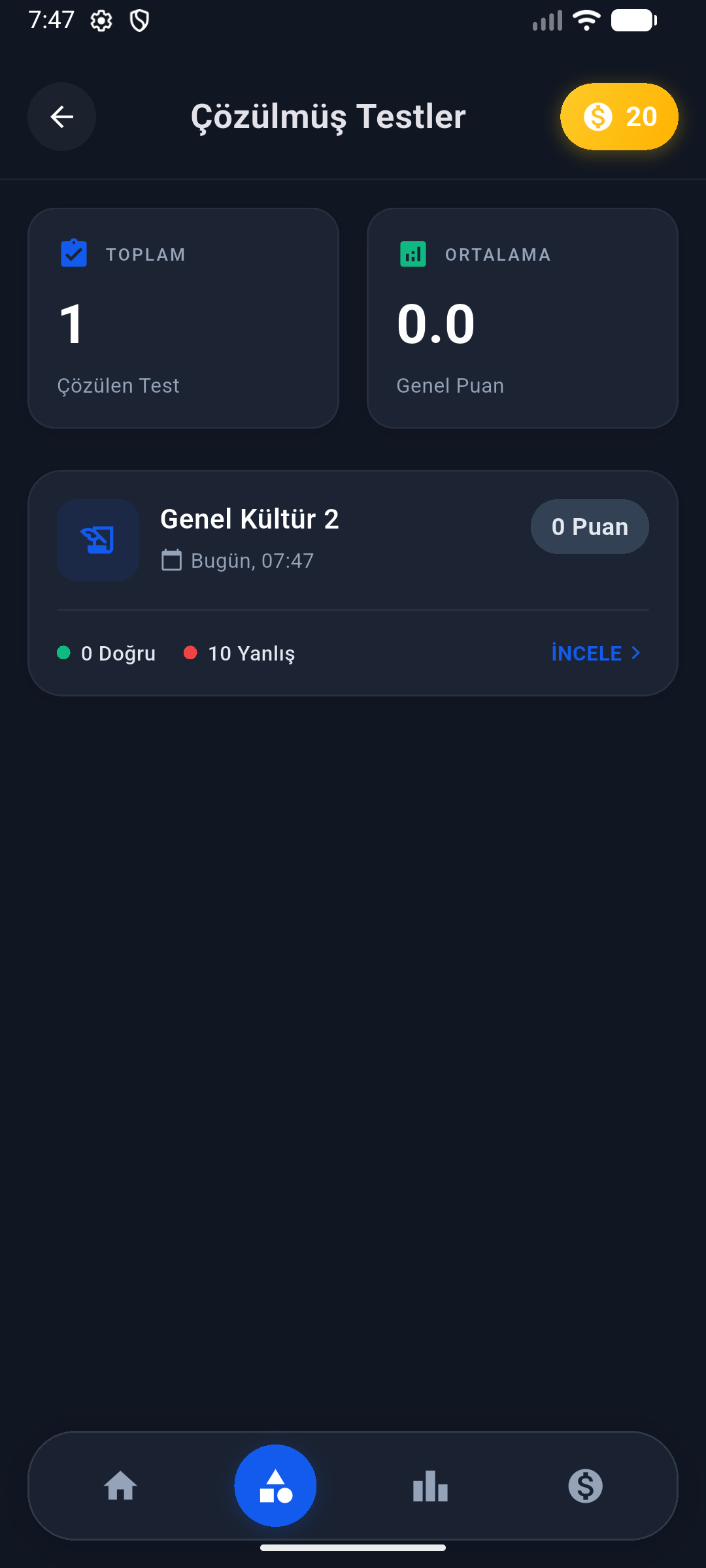Click the green bar chart icon on ORTALAMA card

(412, 253)
